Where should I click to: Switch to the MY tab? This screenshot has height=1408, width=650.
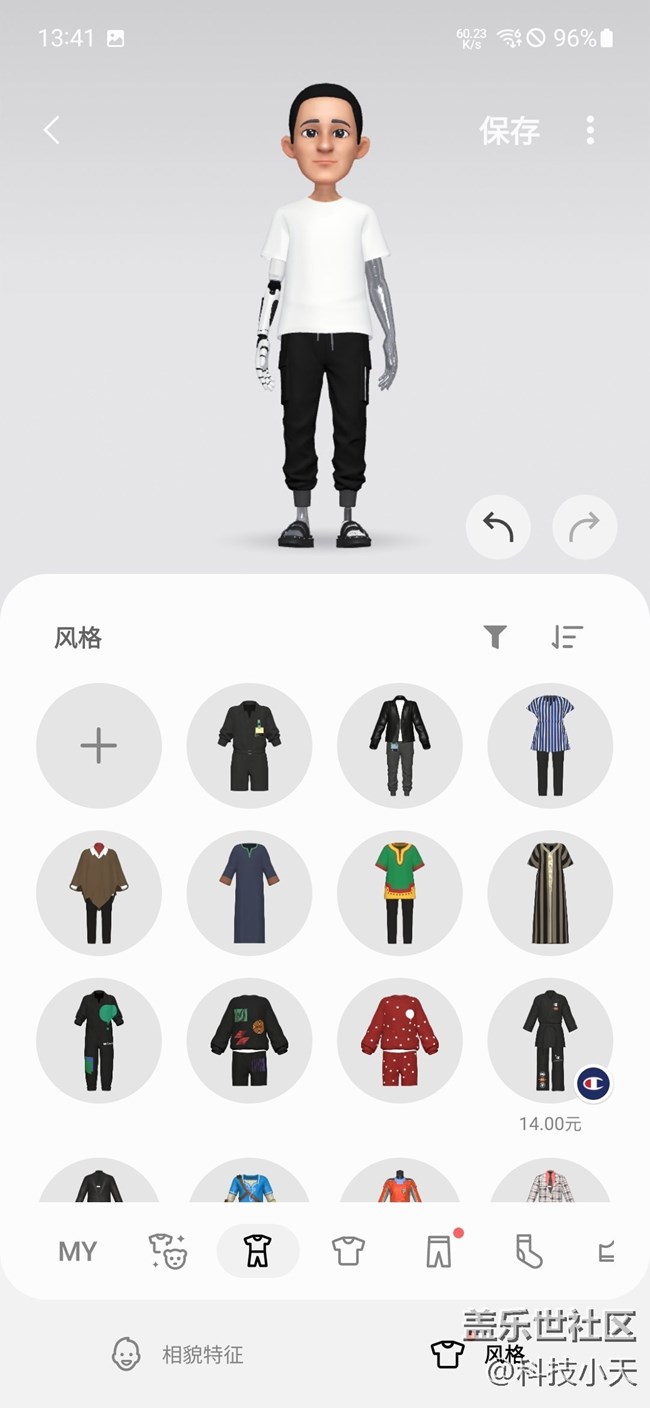click(78, 1251)
